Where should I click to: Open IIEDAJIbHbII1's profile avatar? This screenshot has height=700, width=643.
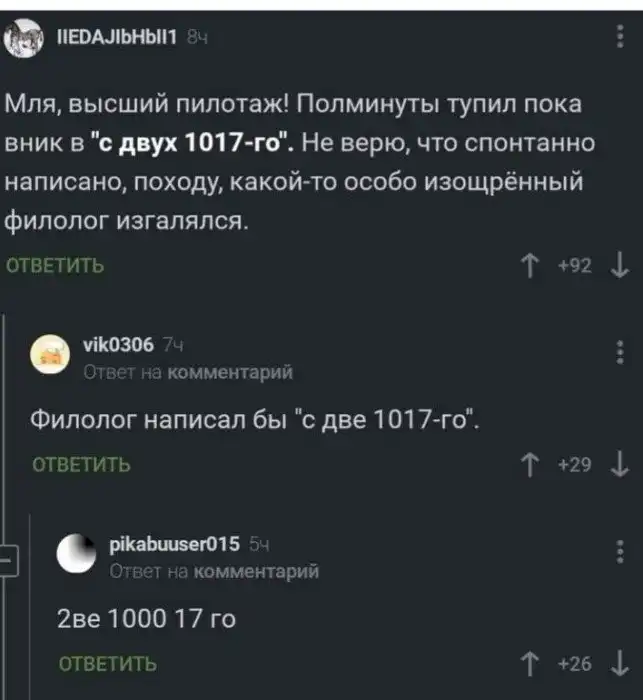(23, 41)
